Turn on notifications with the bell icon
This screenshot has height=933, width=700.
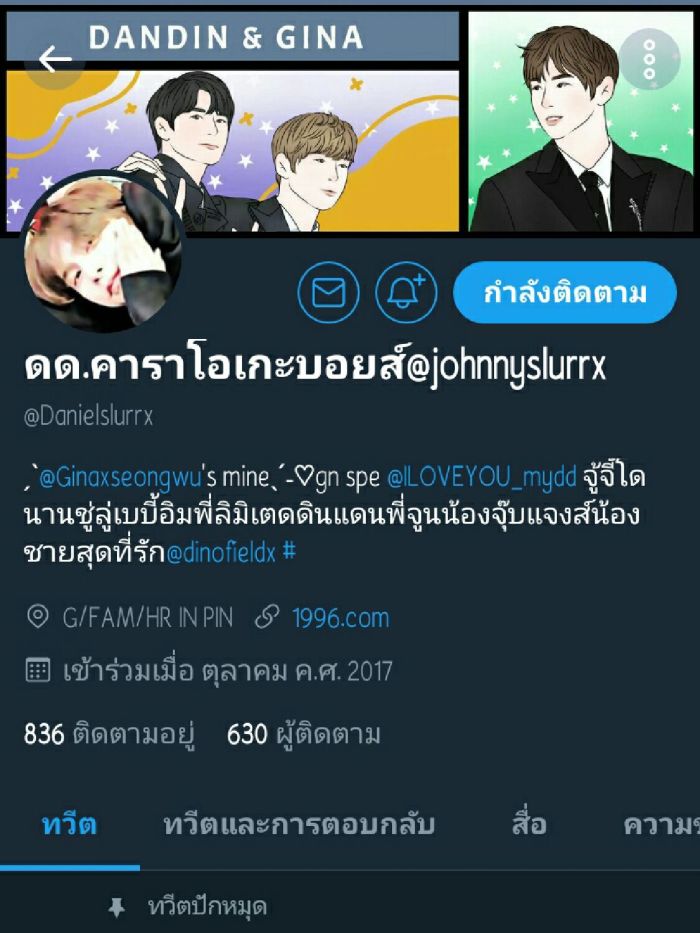coord(406,293)
